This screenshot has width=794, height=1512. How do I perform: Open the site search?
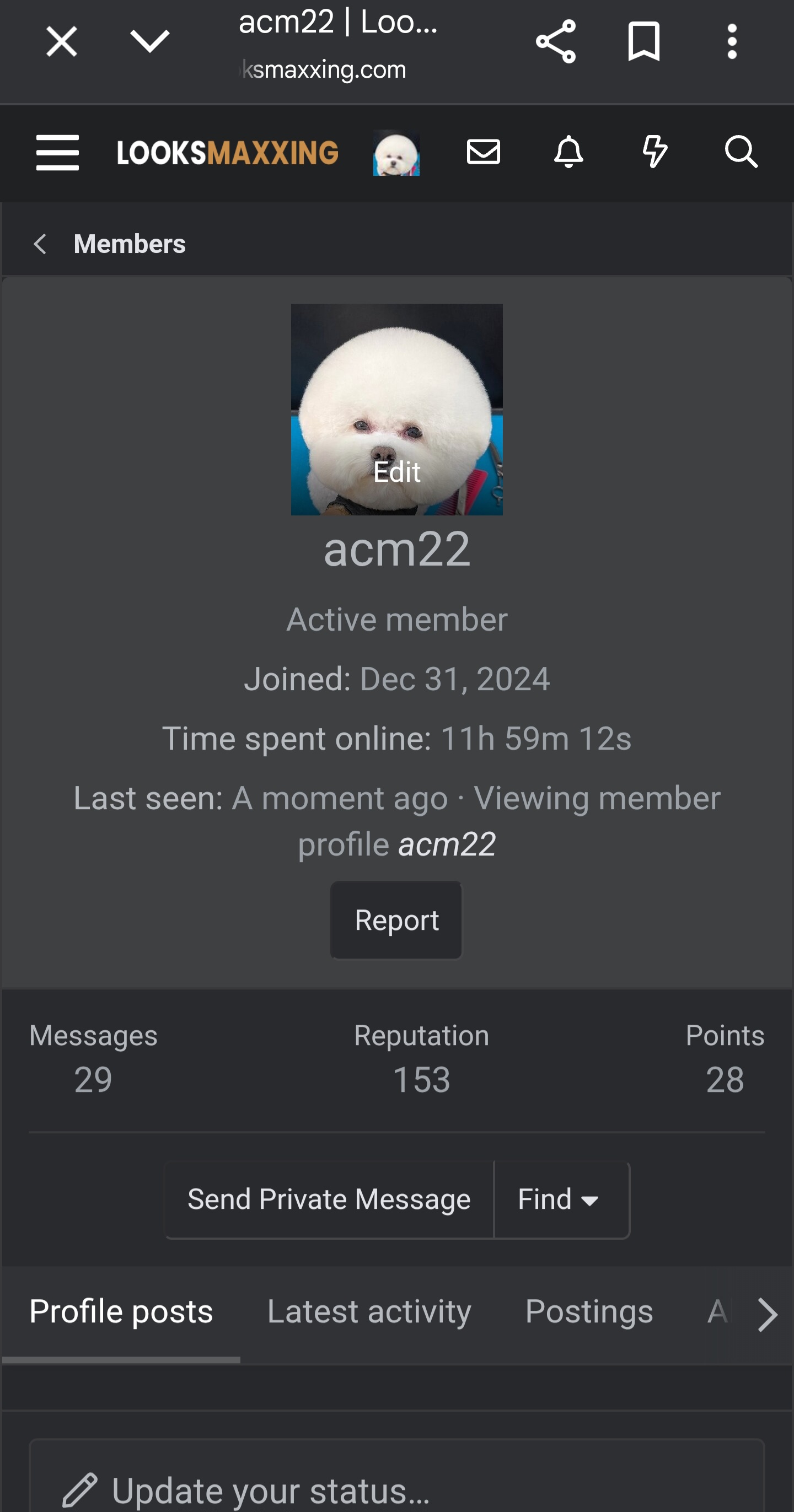point(741,153)
